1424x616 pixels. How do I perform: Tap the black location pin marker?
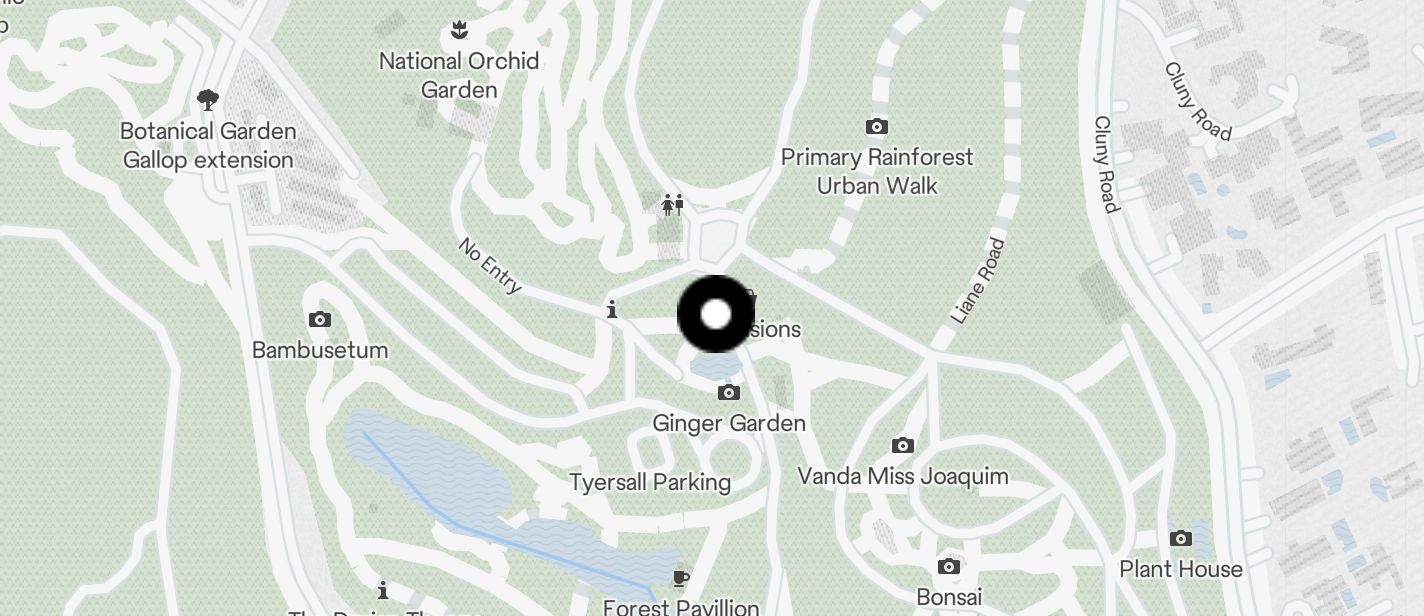point(716,314)
